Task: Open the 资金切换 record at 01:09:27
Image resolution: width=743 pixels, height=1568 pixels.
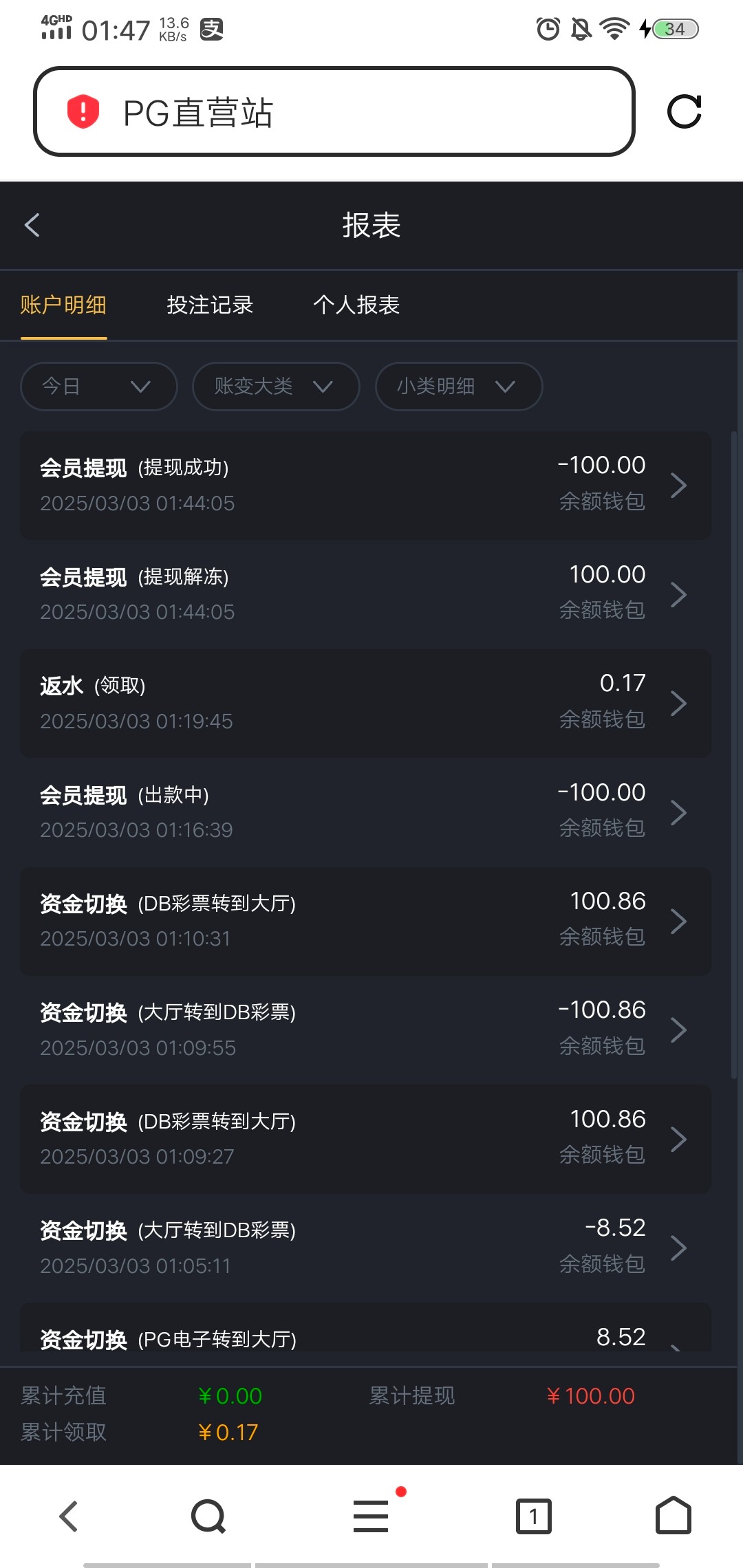Action: pyautogui.click(x=365, y=1139)
